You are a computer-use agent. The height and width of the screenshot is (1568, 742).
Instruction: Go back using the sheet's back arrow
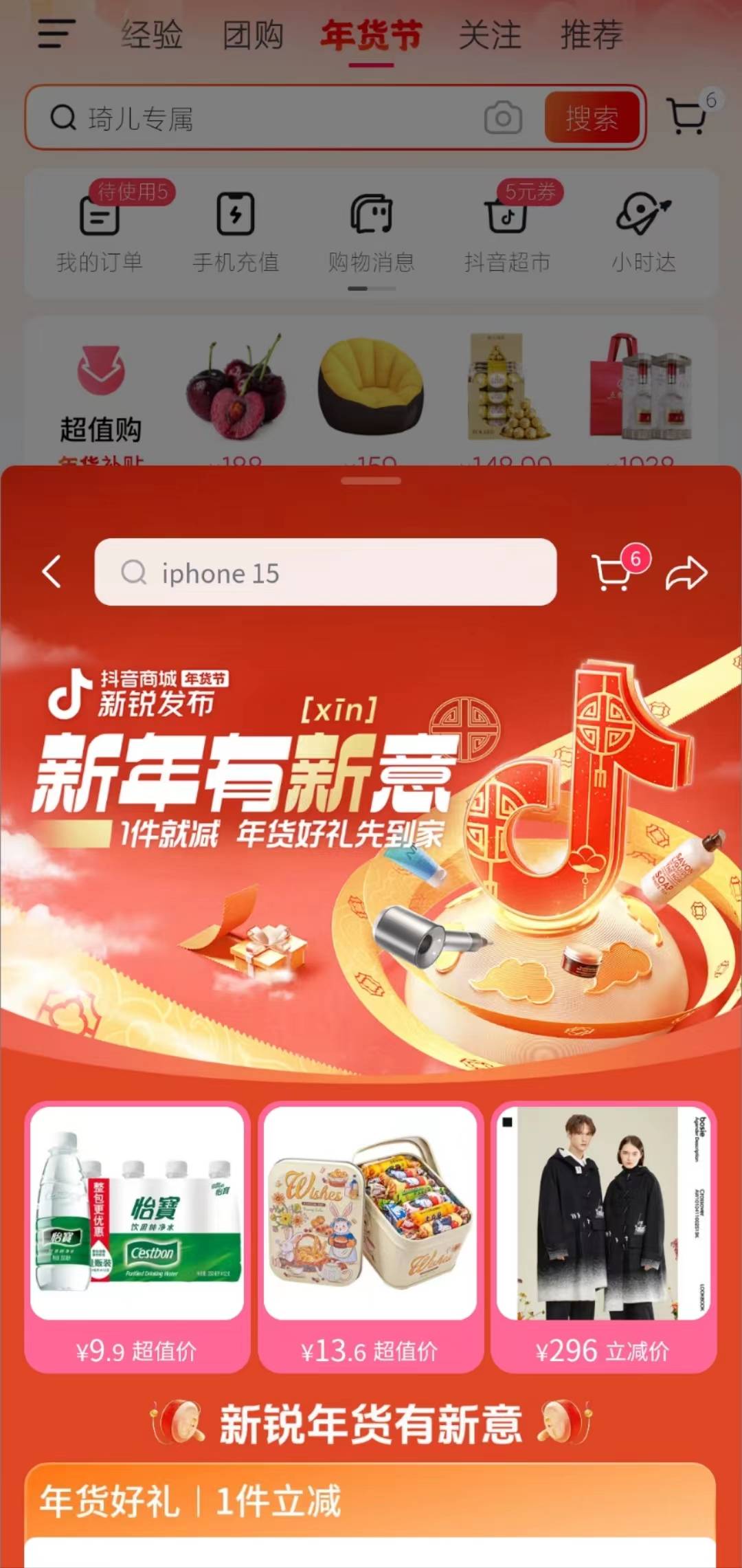click(52, 572)
